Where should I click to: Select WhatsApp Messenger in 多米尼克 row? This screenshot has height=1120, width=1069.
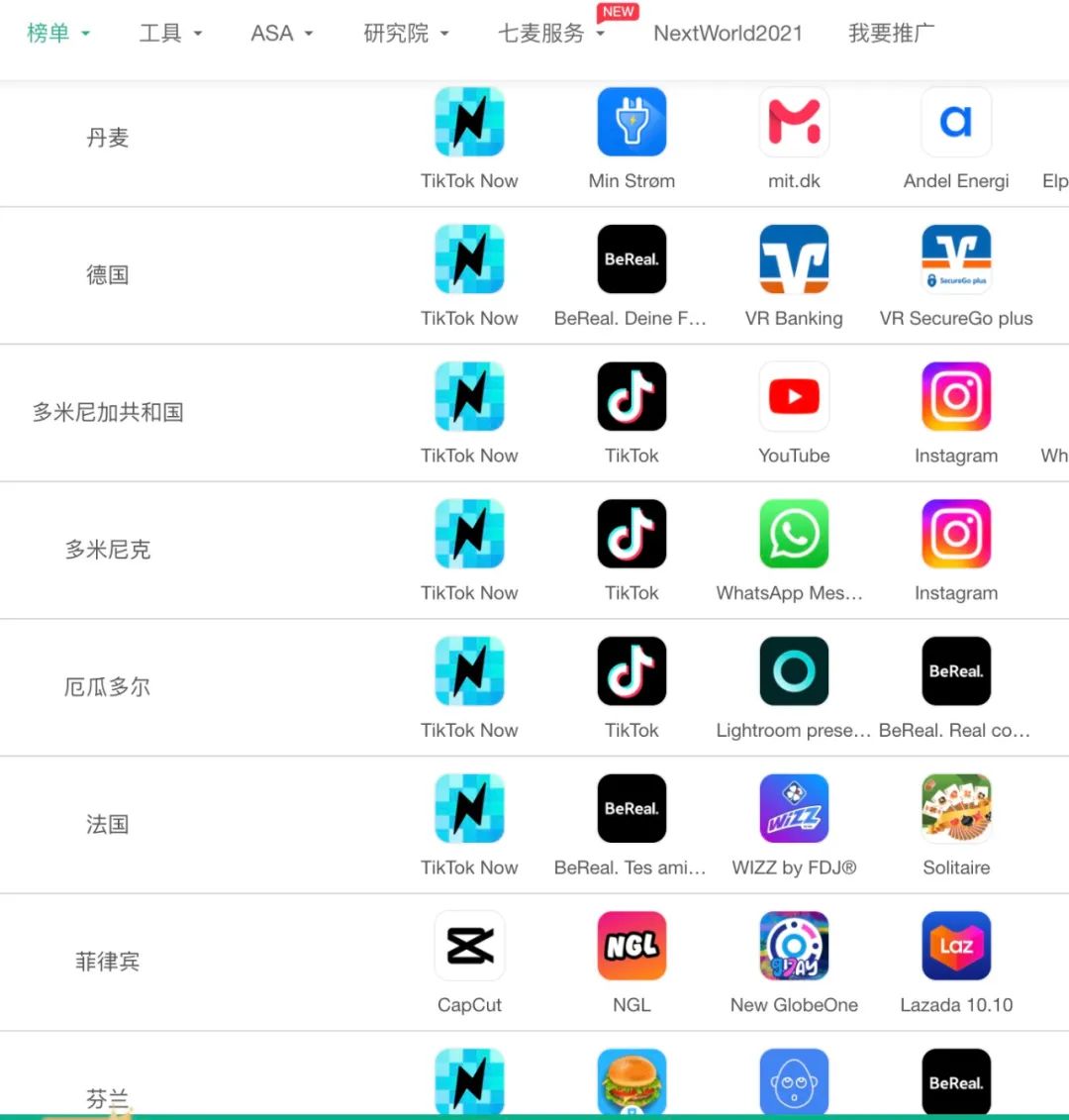click(794, 535)
